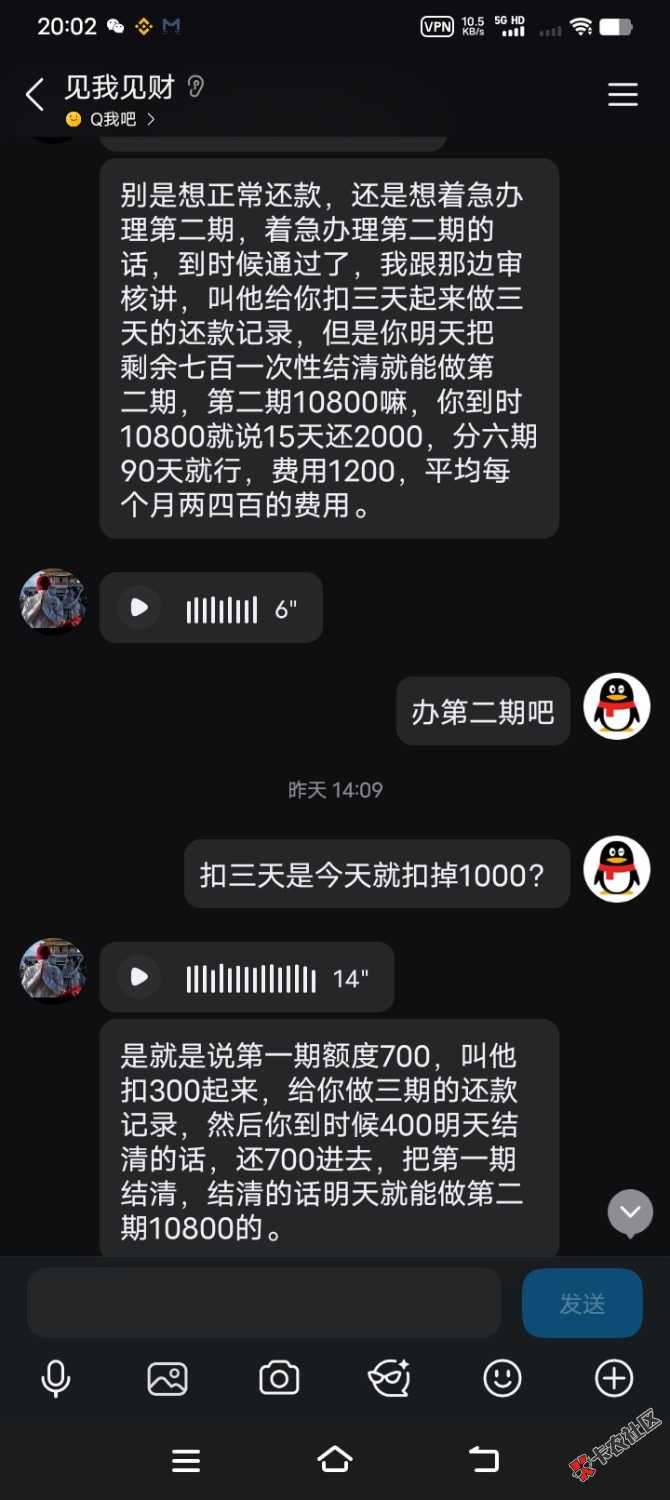Image resolution: width=670 pixels, height=1500 pixels.
Task: Go to the system home screen
Action: point(335,1460)
